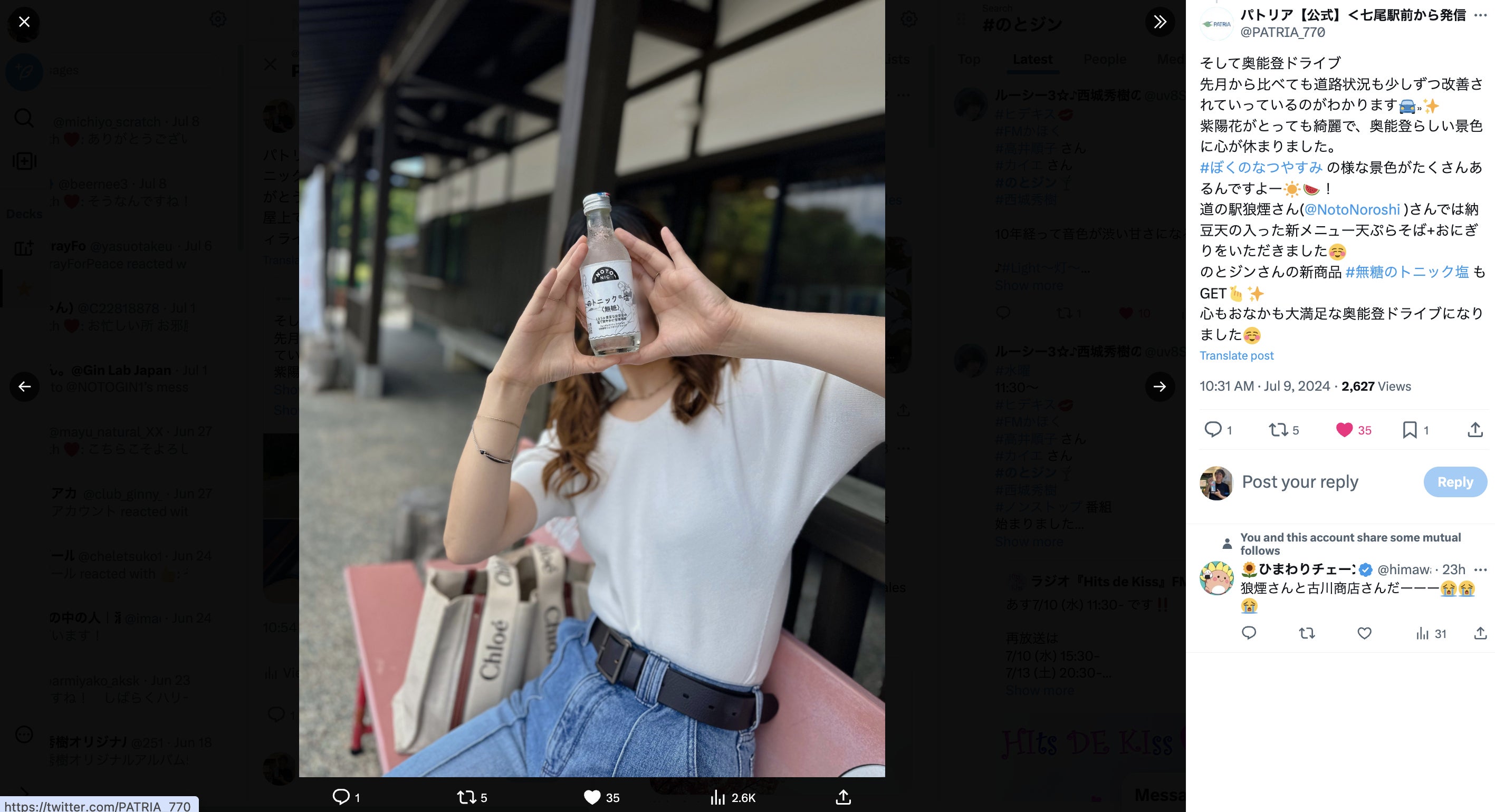Like ひまわりチェーン's reply
1495x812 pixels.
1364,633
